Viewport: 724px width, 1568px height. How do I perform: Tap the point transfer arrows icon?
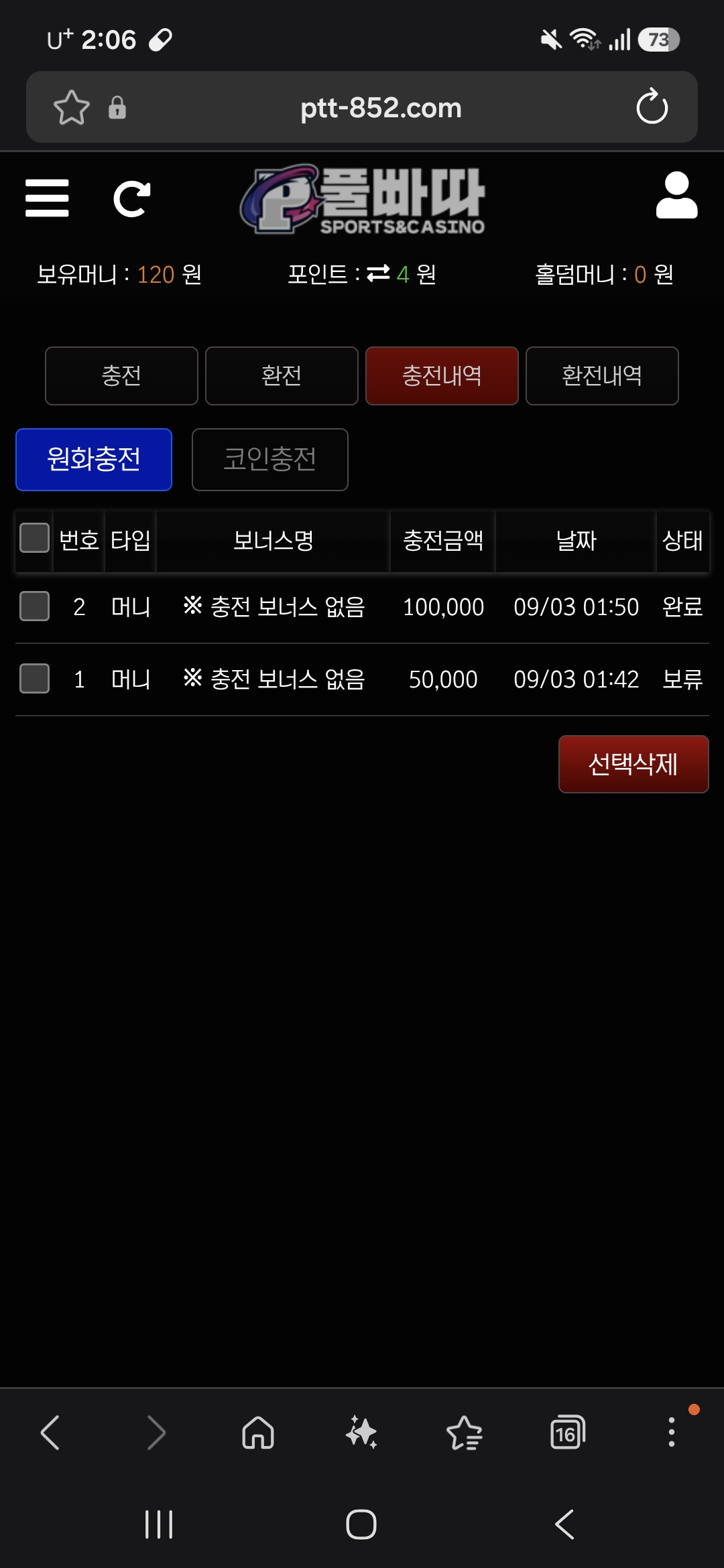point(378,273)
